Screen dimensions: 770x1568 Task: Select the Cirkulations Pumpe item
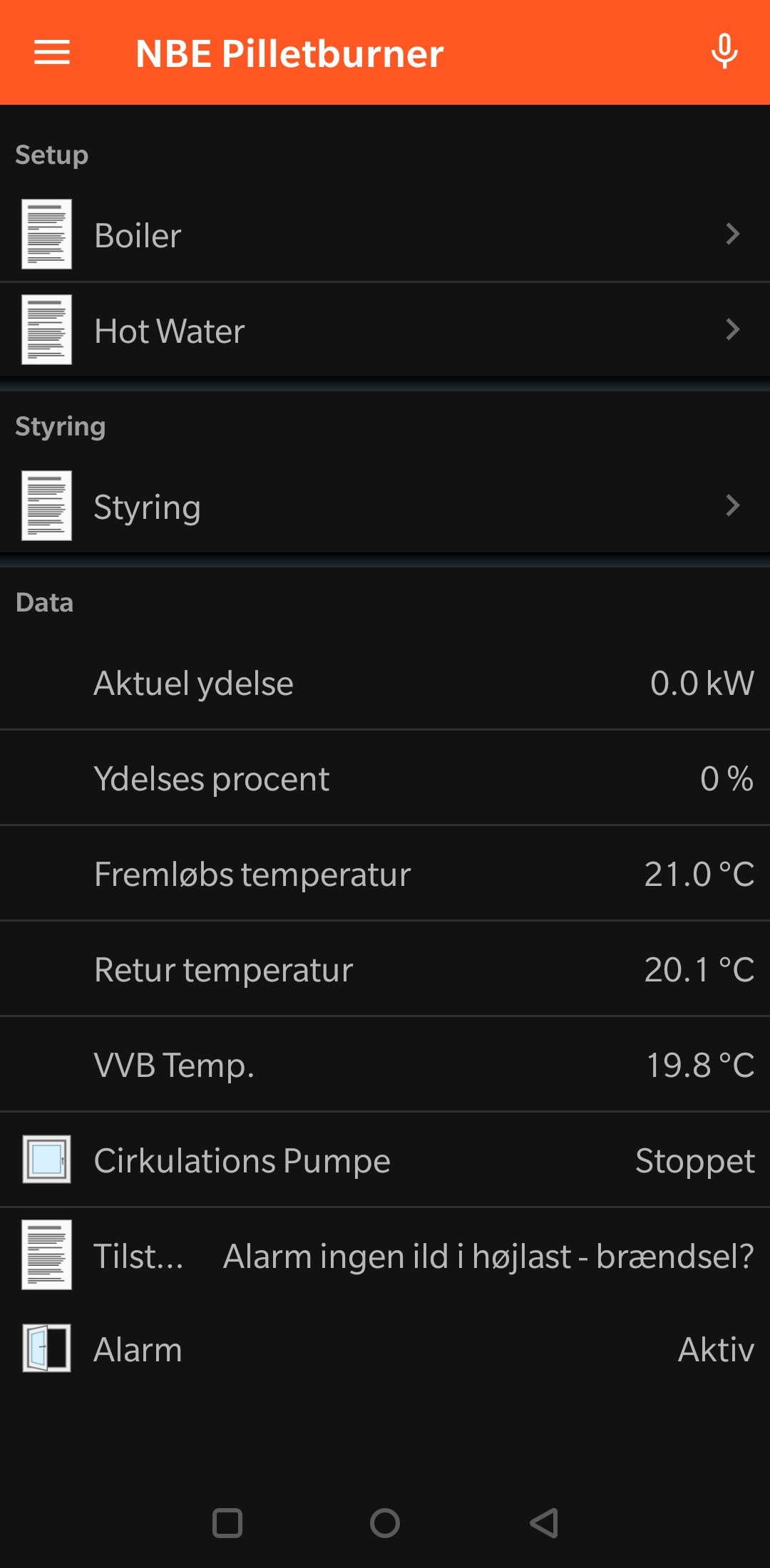pos(385,1160)
